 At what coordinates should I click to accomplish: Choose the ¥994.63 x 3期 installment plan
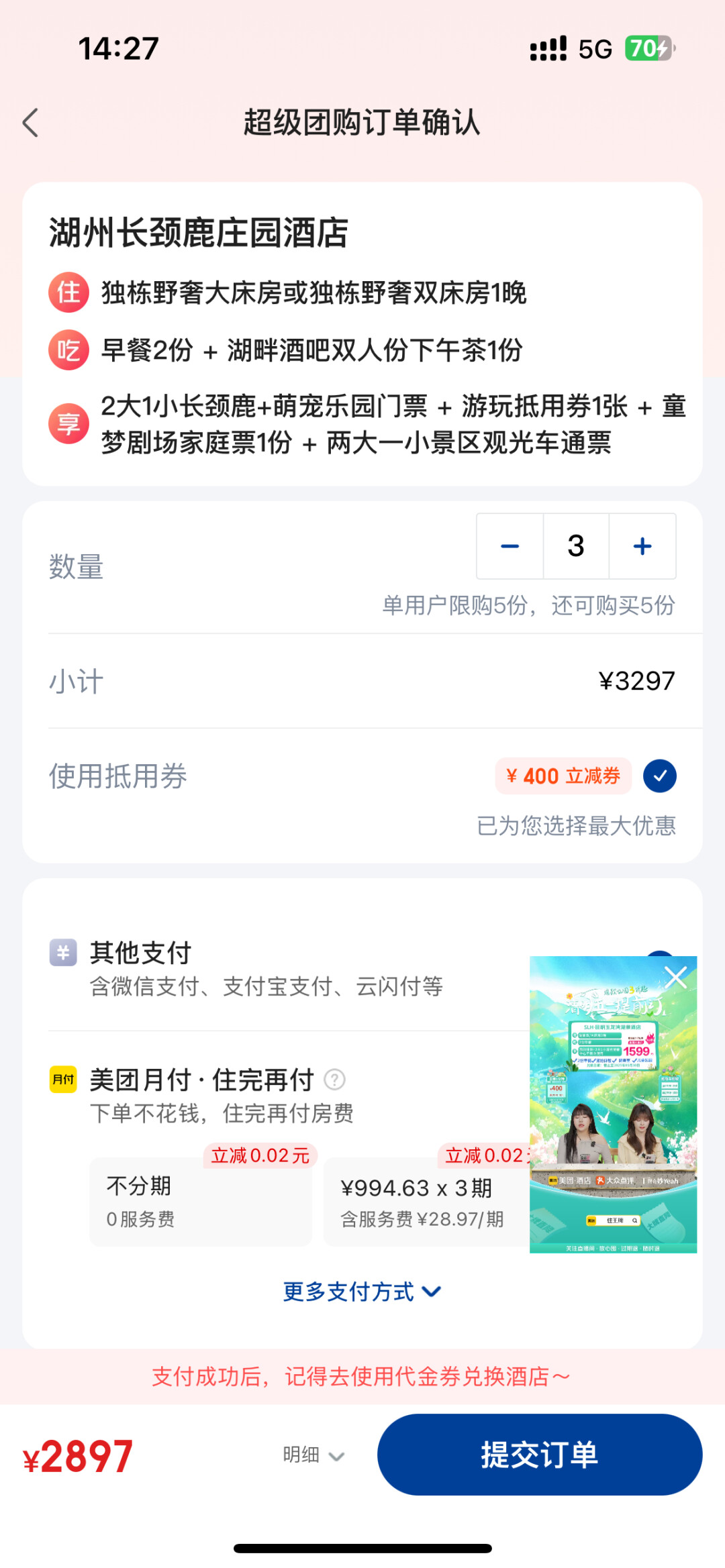424,1201
